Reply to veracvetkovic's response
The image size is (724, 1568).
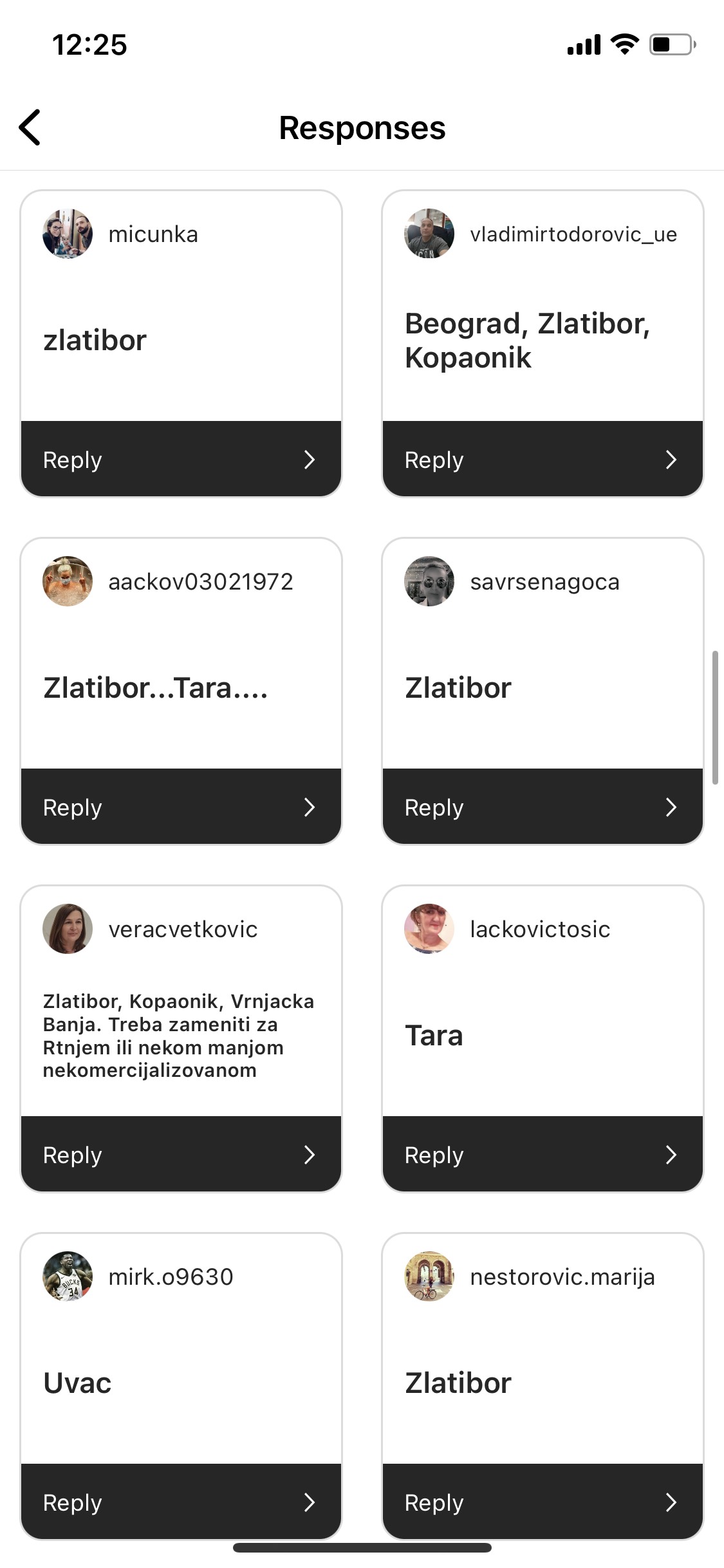[181, 1155]
